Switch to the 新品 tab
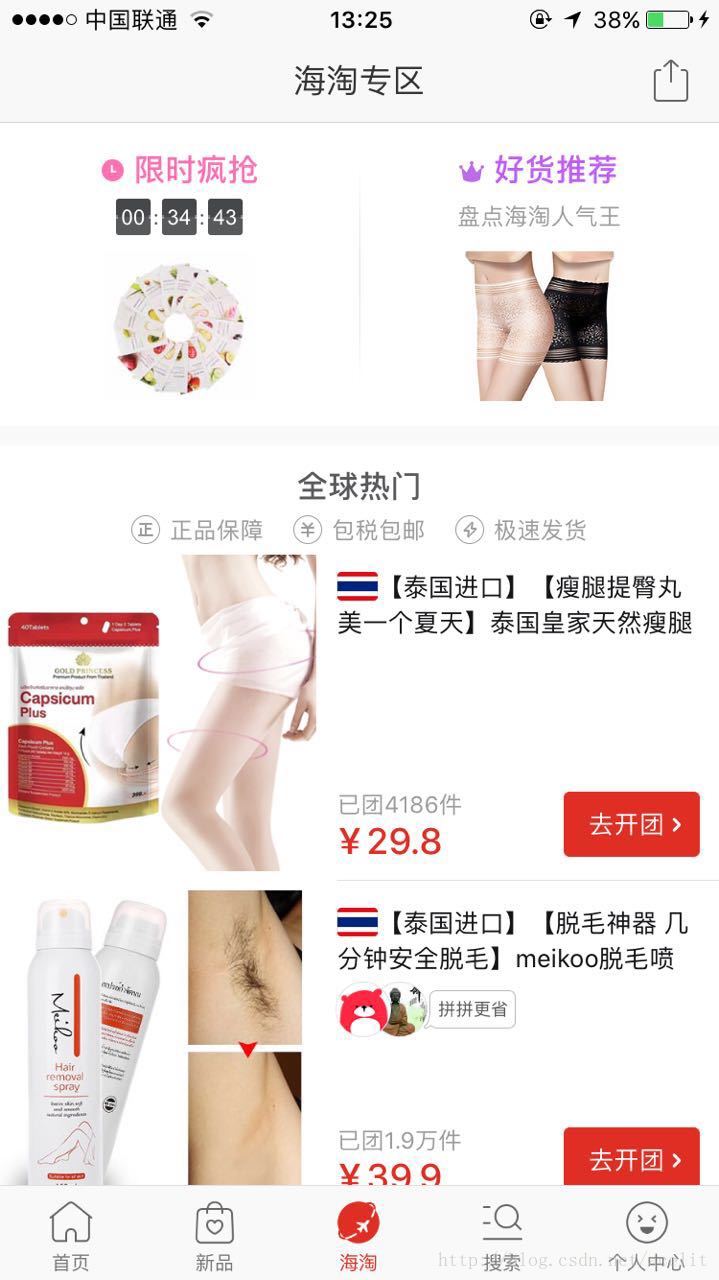719x1280 pixels. coord(214,1236)
